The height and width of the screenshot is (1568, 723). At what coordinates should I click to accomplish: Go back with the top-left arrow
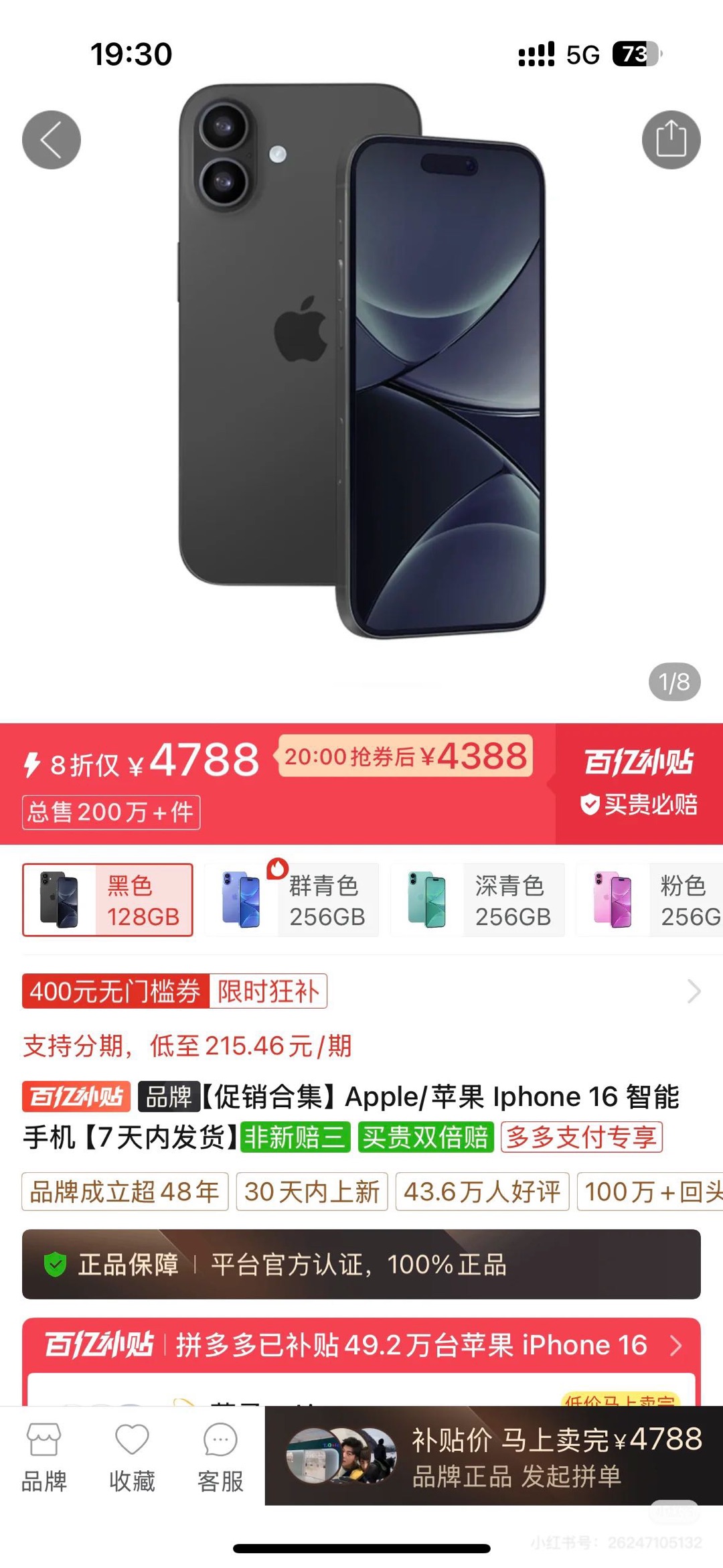click(x=52, y=140)
